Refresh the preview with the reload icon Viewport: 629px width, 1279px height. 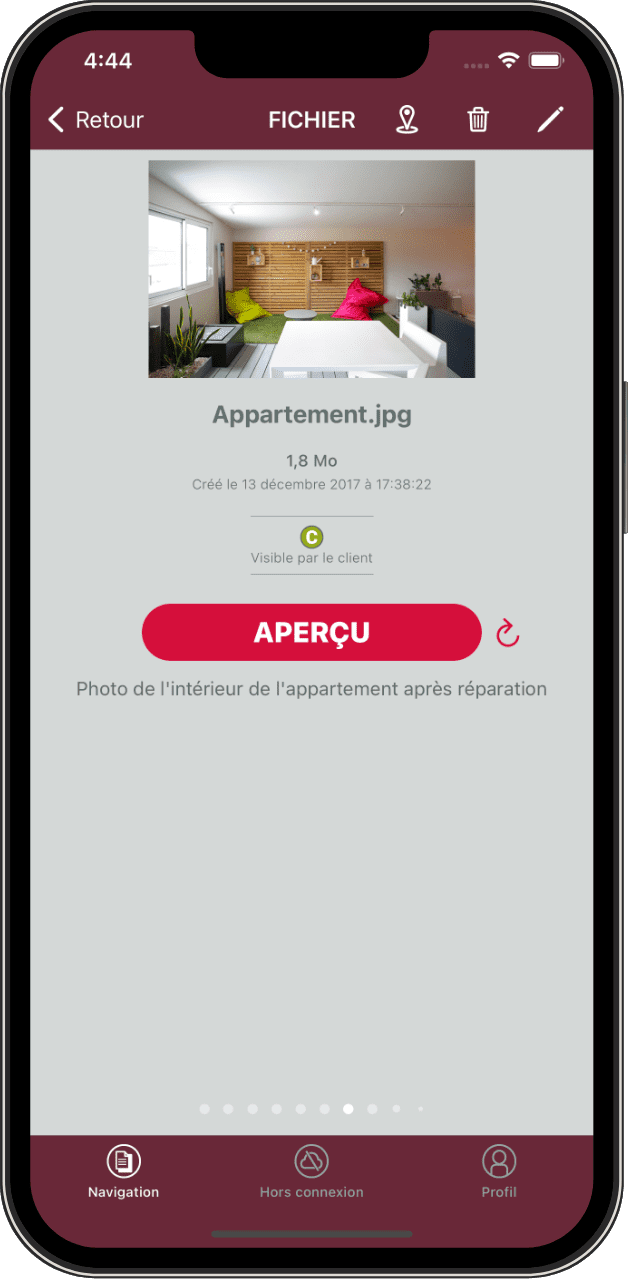[x=508, y=632]
